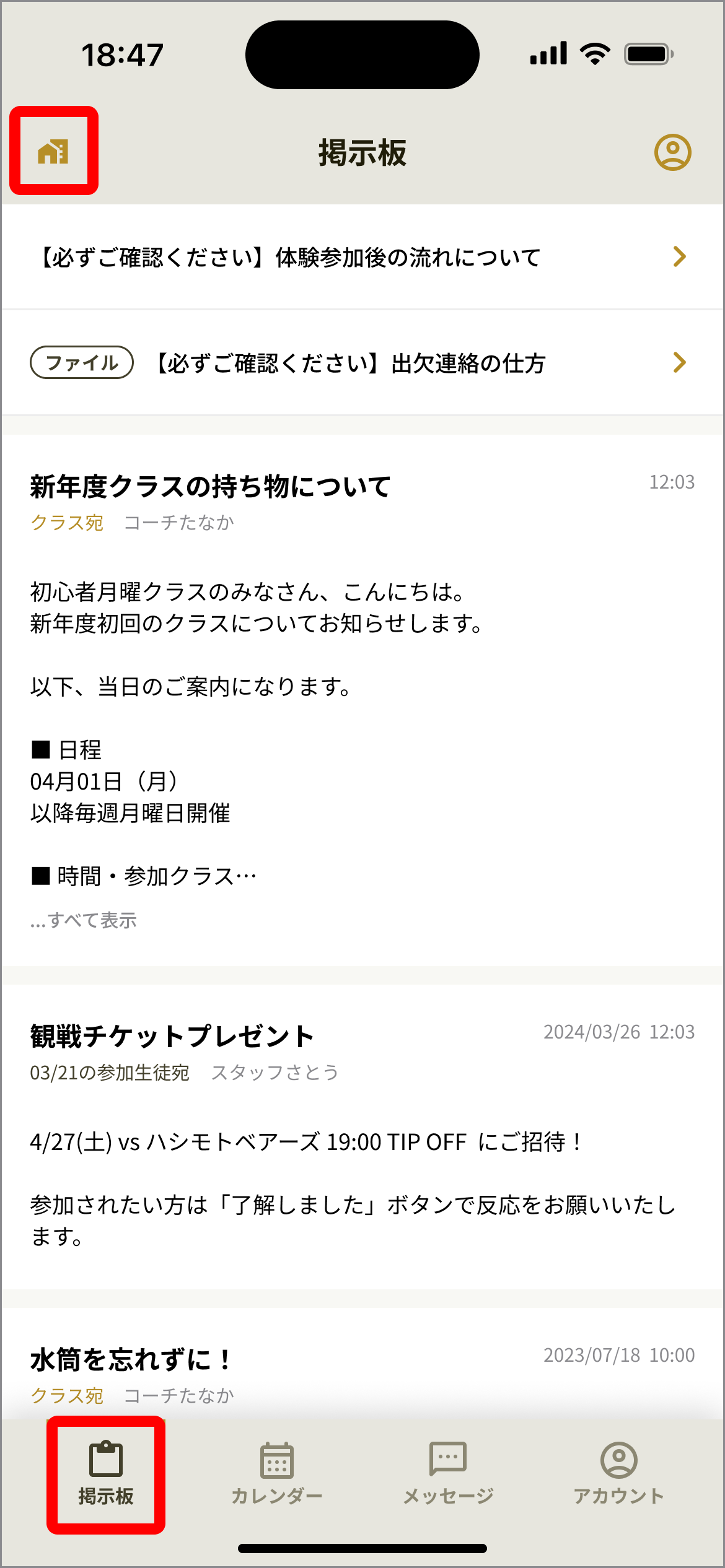
Task: Tap the 12:03 timestamp on the top post
Action: click(x=672, y=483)
